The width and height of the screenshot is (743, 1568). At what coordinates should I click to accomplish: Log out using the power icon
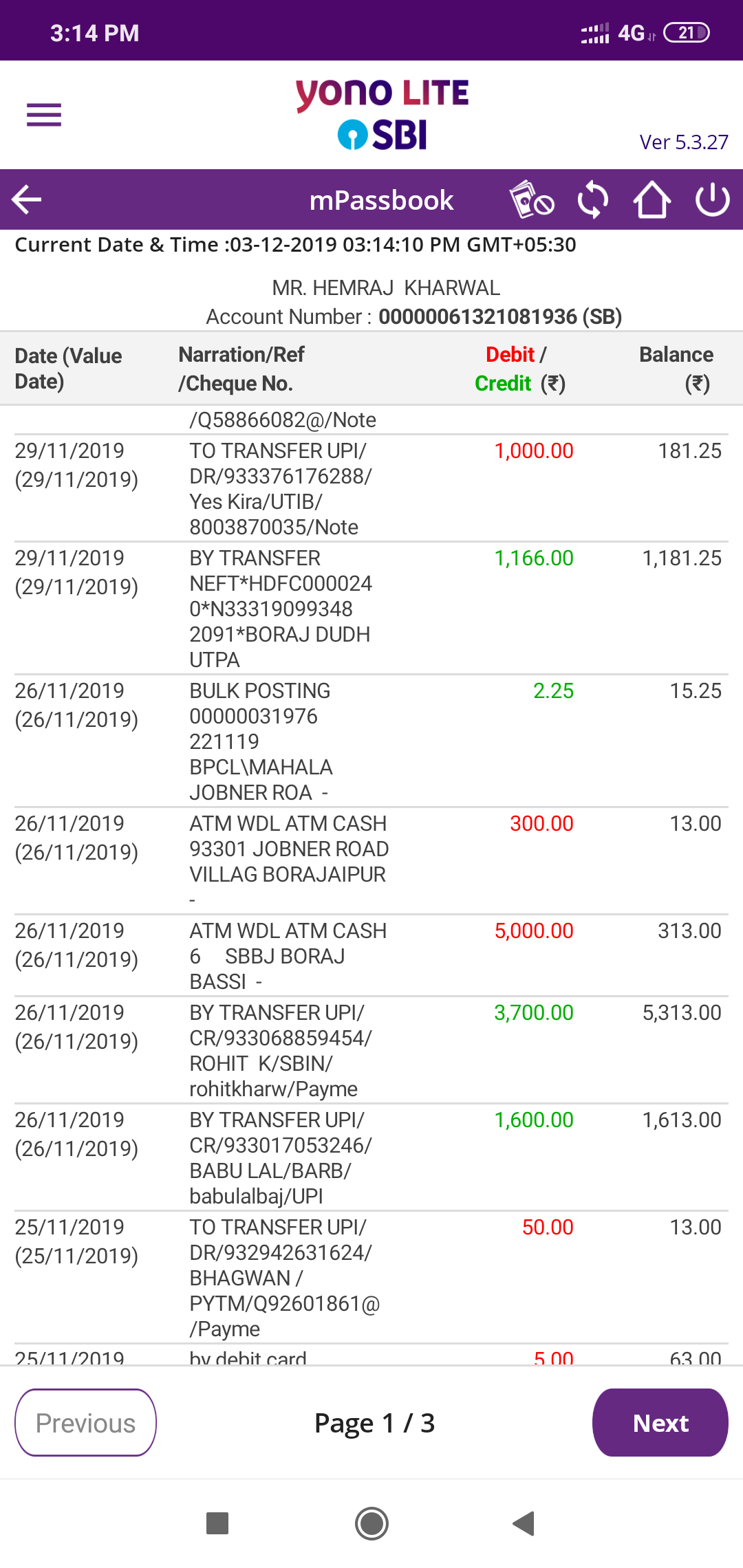coord(712,200)
